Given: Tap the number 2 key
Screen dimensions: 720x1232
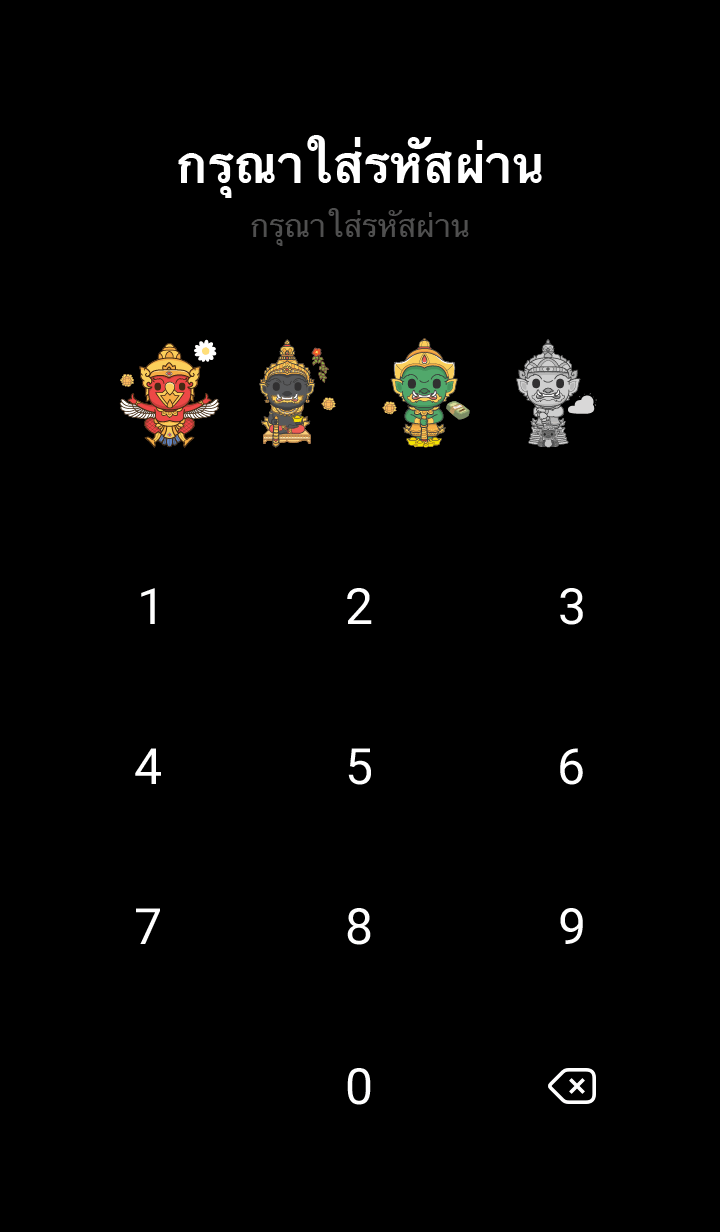Looking at the screenshot, I should (359, 607).
